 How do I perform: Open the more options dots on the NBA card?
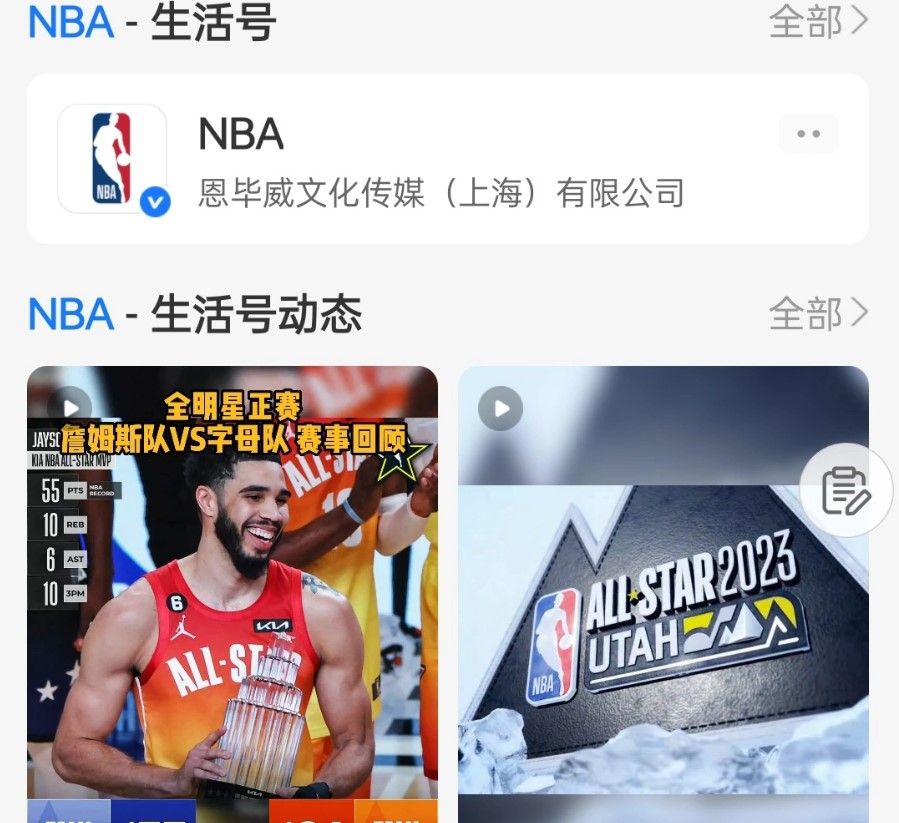pyautogui.click(x=808, y=134)
